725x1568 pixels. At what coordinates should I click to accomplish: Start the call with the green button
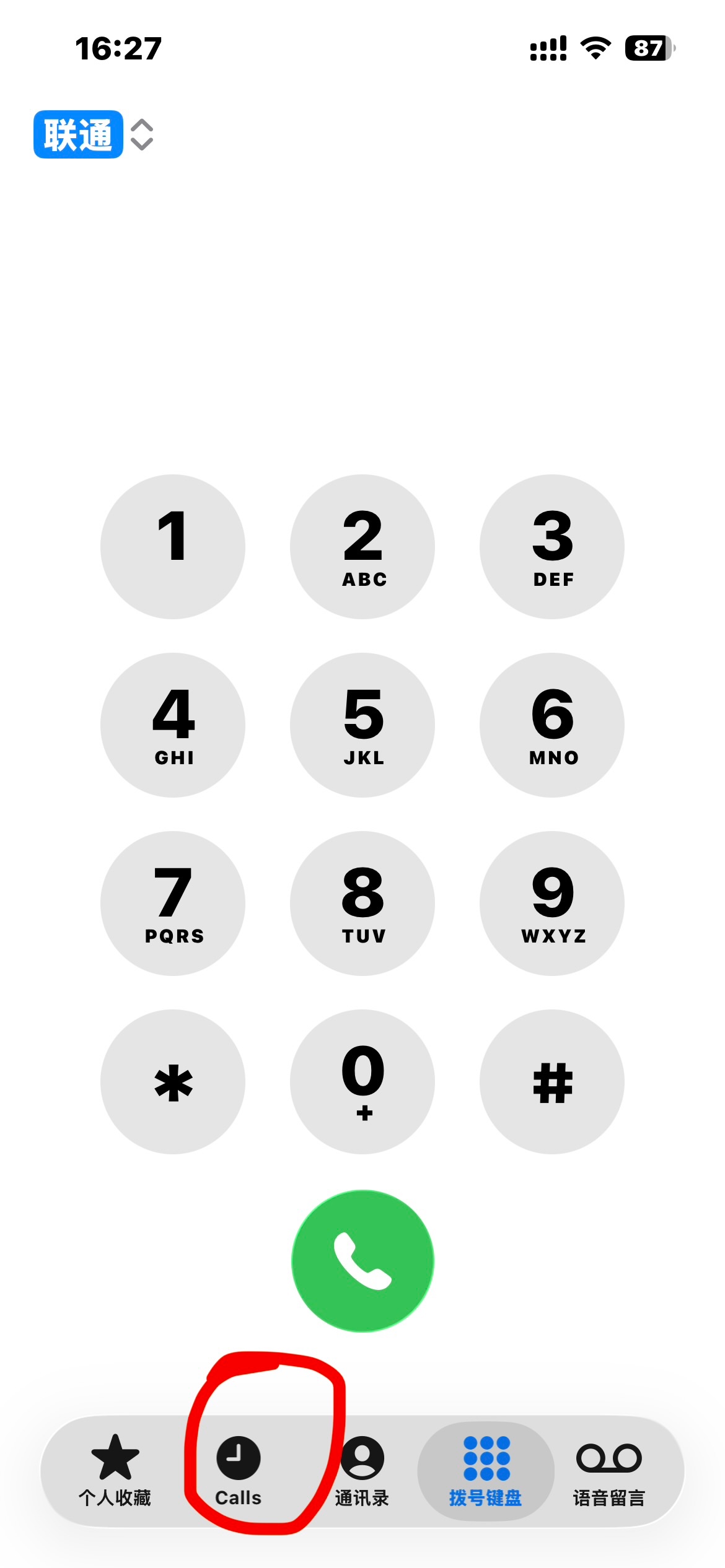[362, 1261]
